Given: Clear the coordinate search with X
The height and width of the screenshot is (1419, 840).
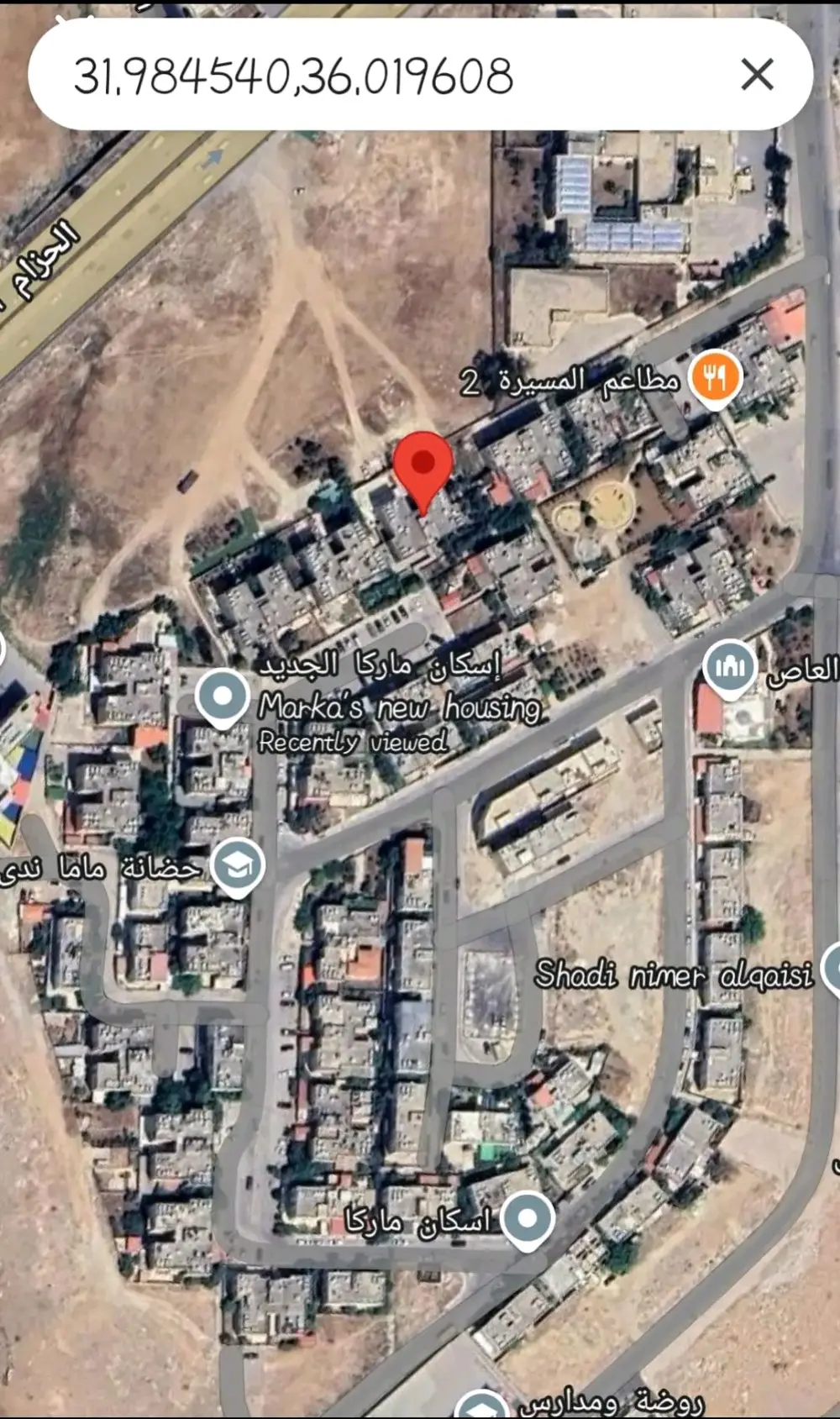Looking at the screenshot, I should (x=757, y=76).
